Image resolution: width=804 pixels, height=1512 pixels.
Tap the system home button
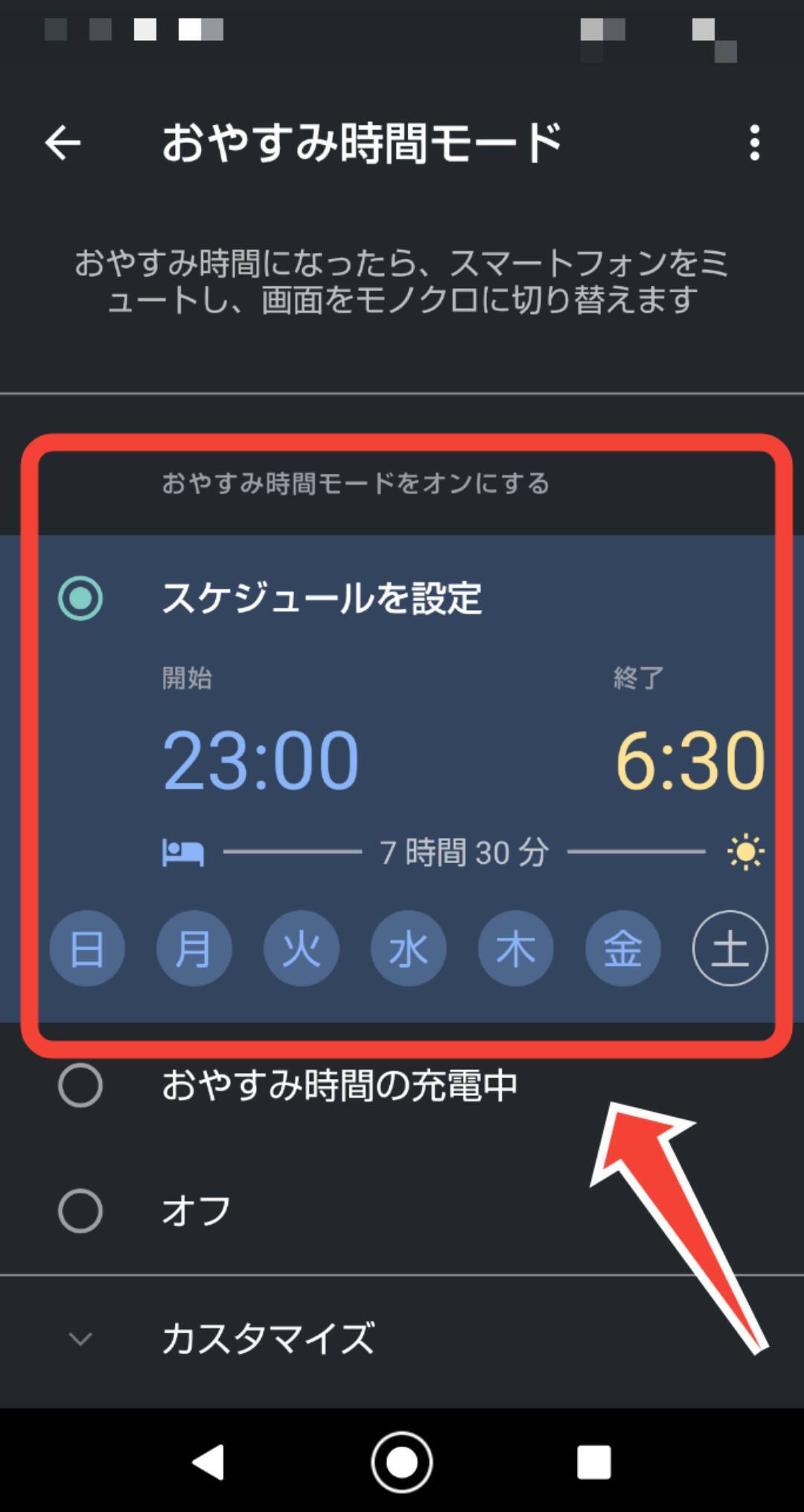click(x=402, y=1462)
